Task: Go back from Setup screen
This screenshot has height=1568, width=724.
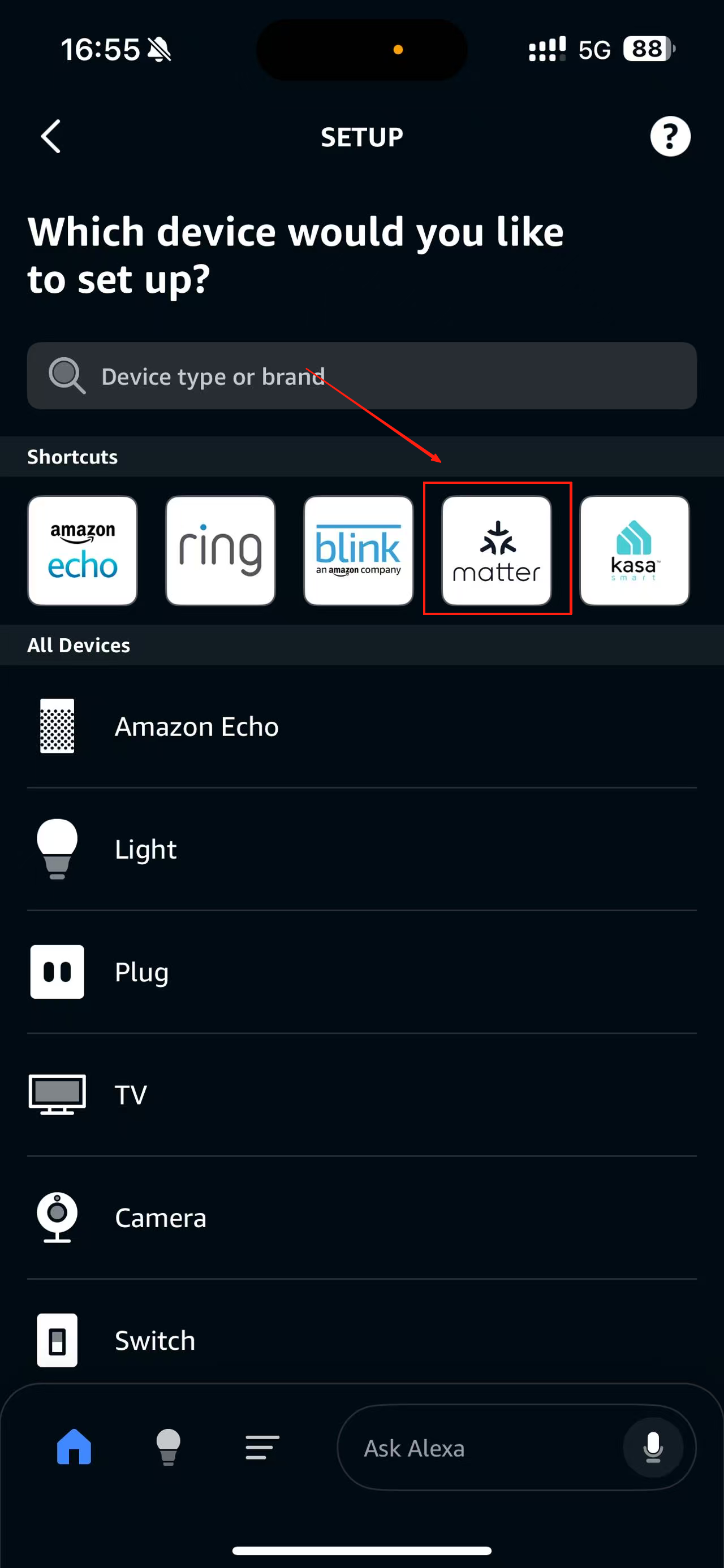Action: pyautogui.click(x=51, y=136)
